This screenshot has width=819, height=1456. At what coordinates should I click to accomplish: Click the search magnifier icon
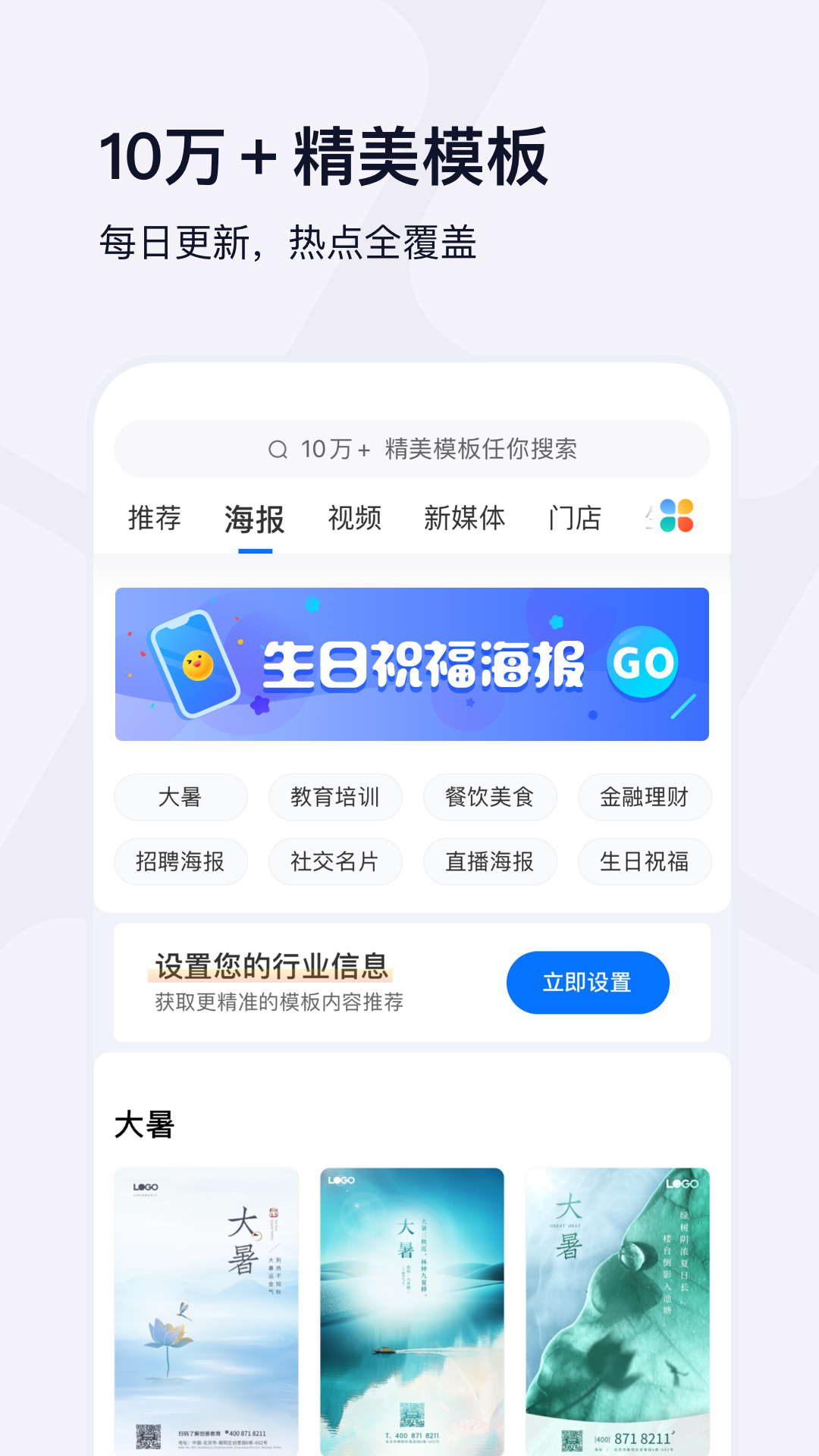(277, 449)
